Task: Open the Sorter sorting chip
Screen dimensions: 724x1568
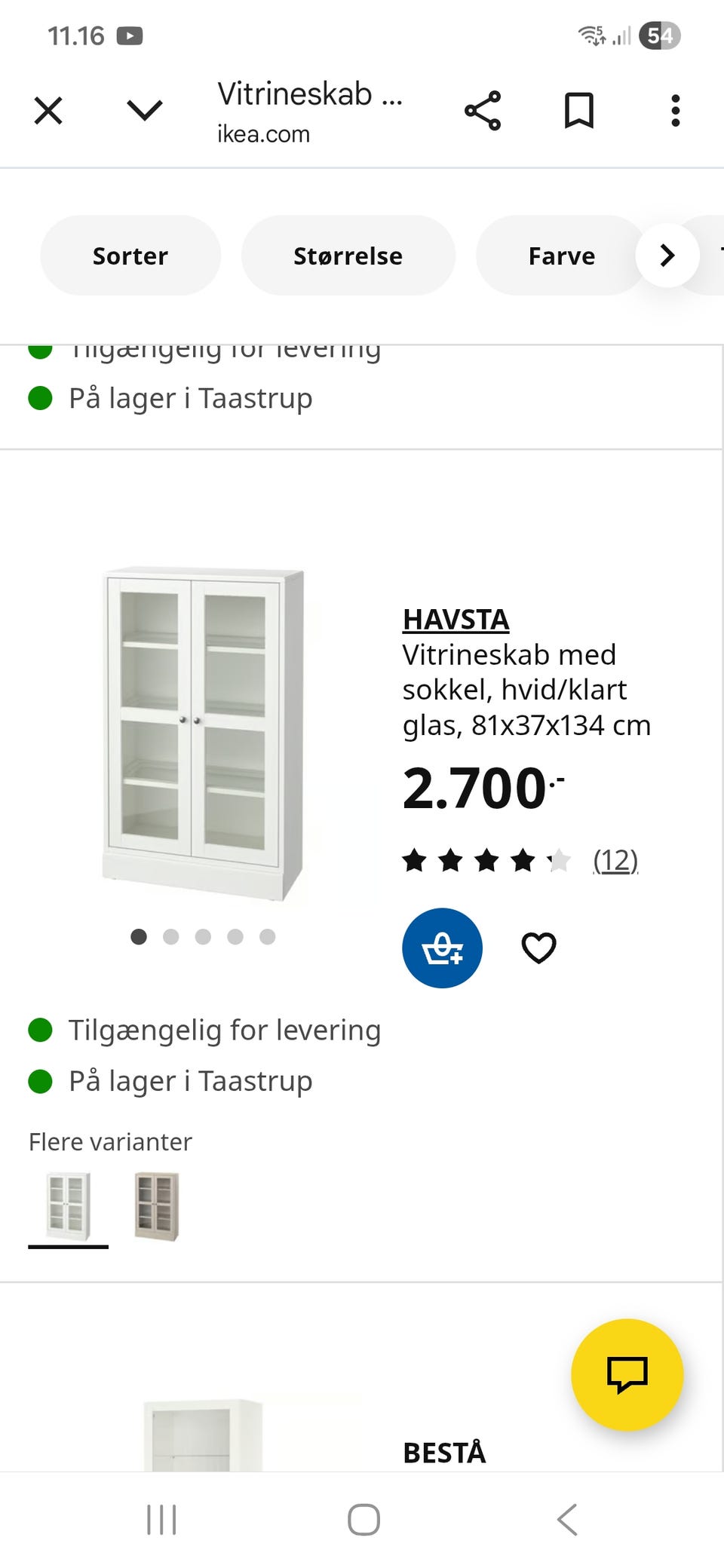Action: click(130, 256)
